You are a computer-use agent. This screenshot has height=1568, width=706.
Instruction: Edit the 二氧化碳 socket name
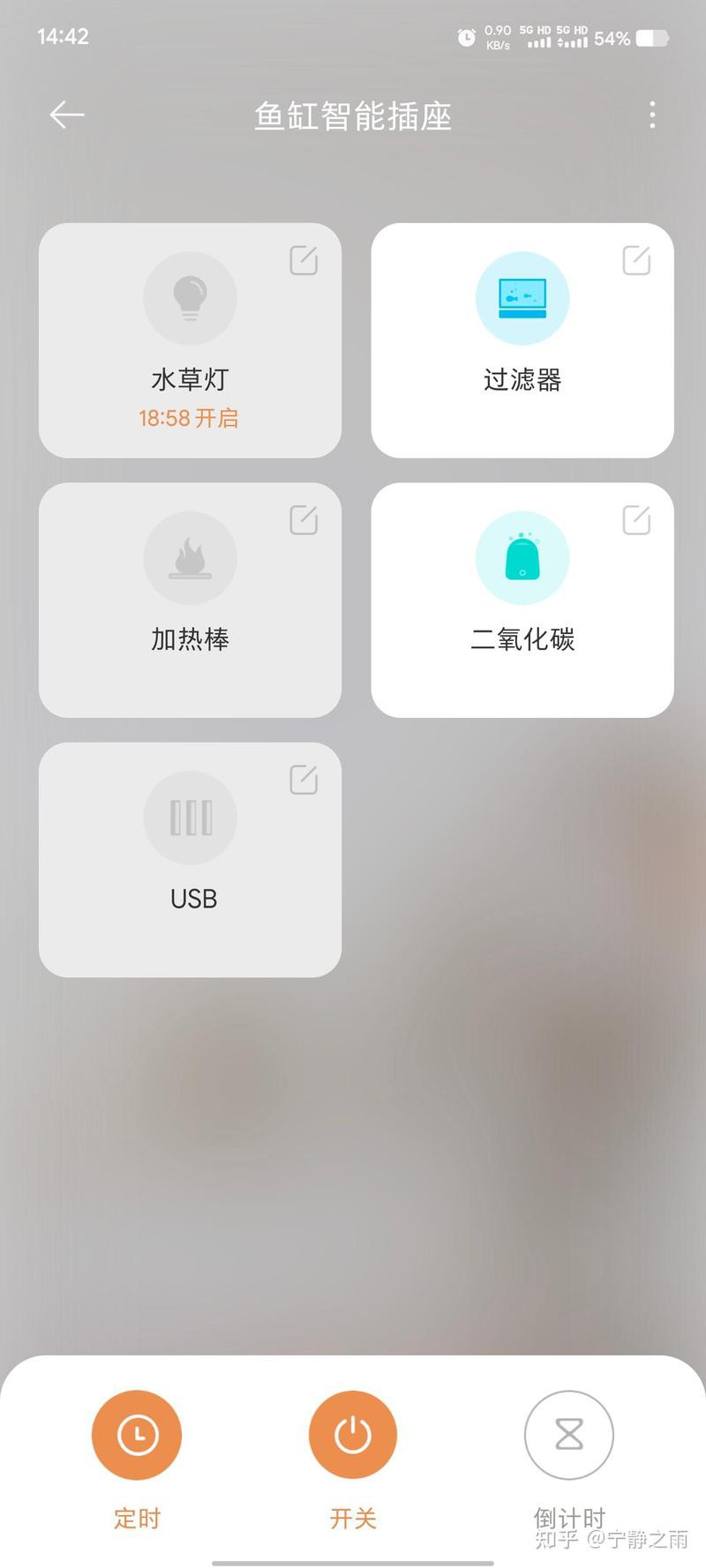click(636, 520)
